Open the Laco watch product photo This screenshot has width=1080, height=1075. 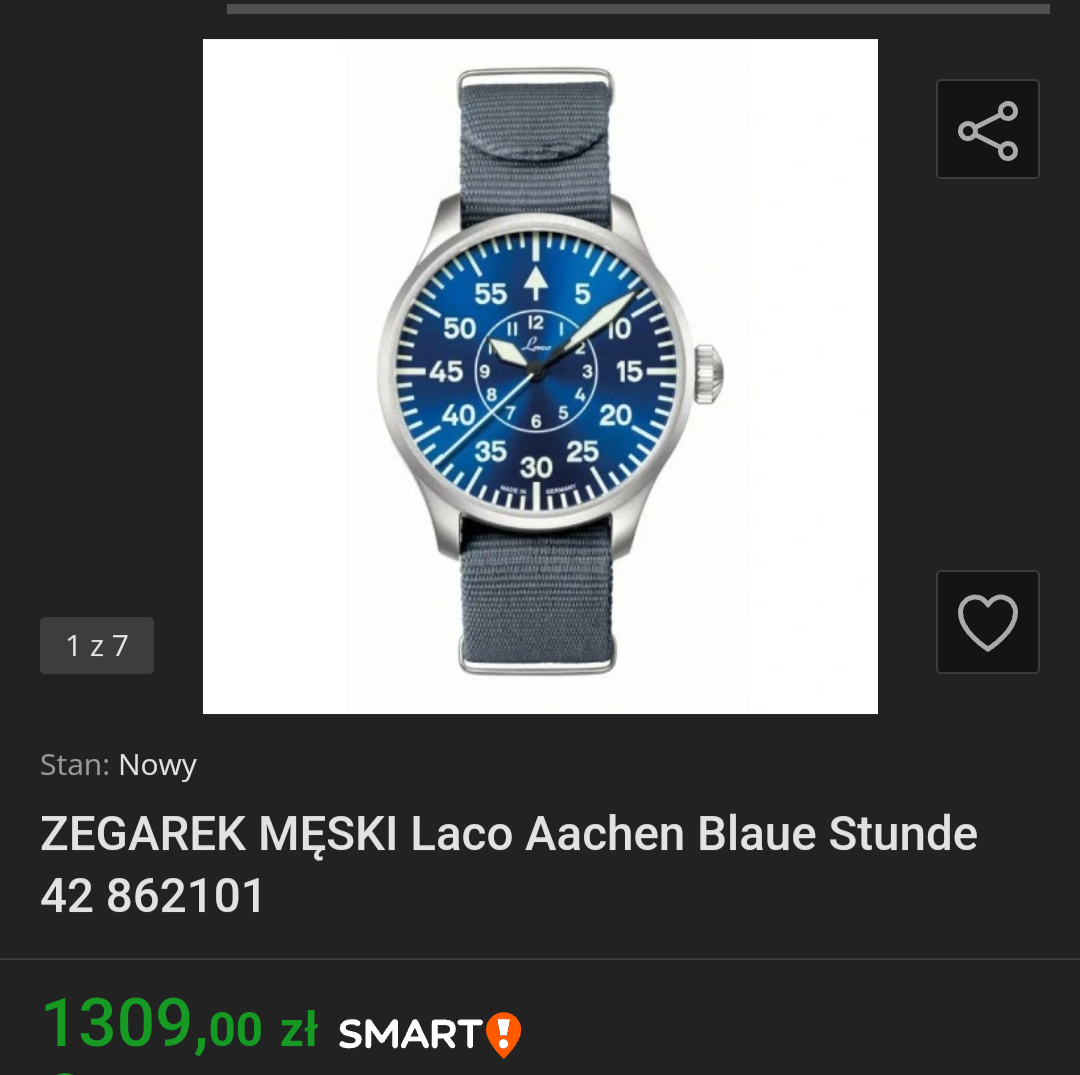[x=540, y=376]
